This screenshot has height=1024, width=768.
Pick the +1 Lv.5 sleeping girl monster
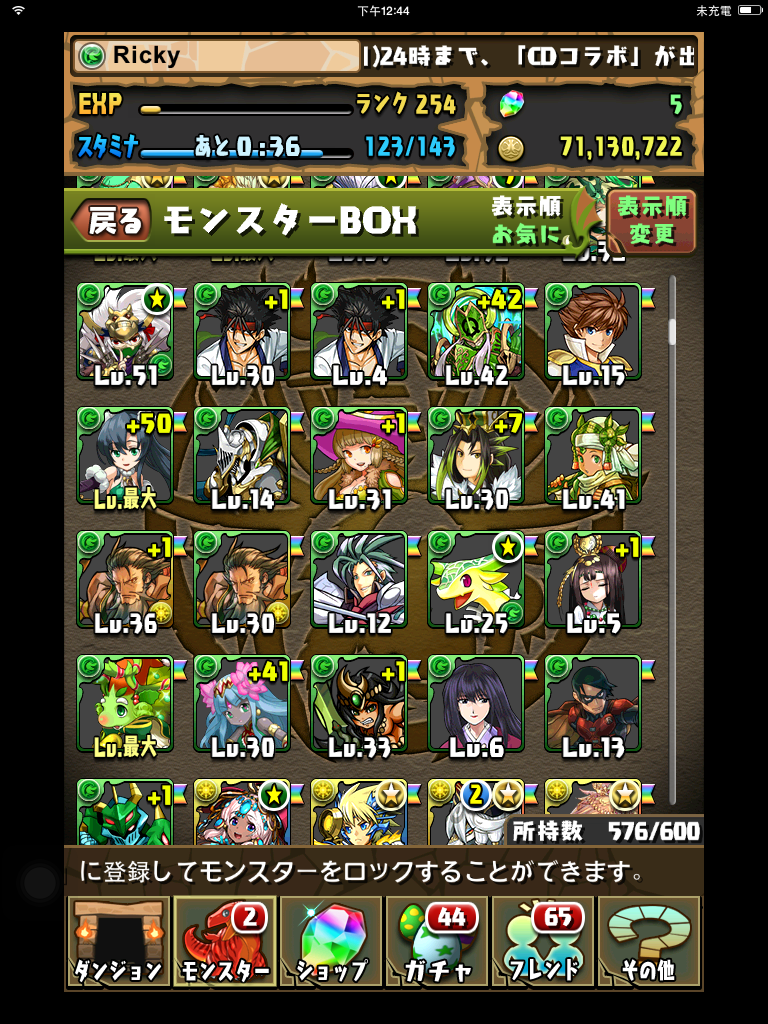[593, 580]
